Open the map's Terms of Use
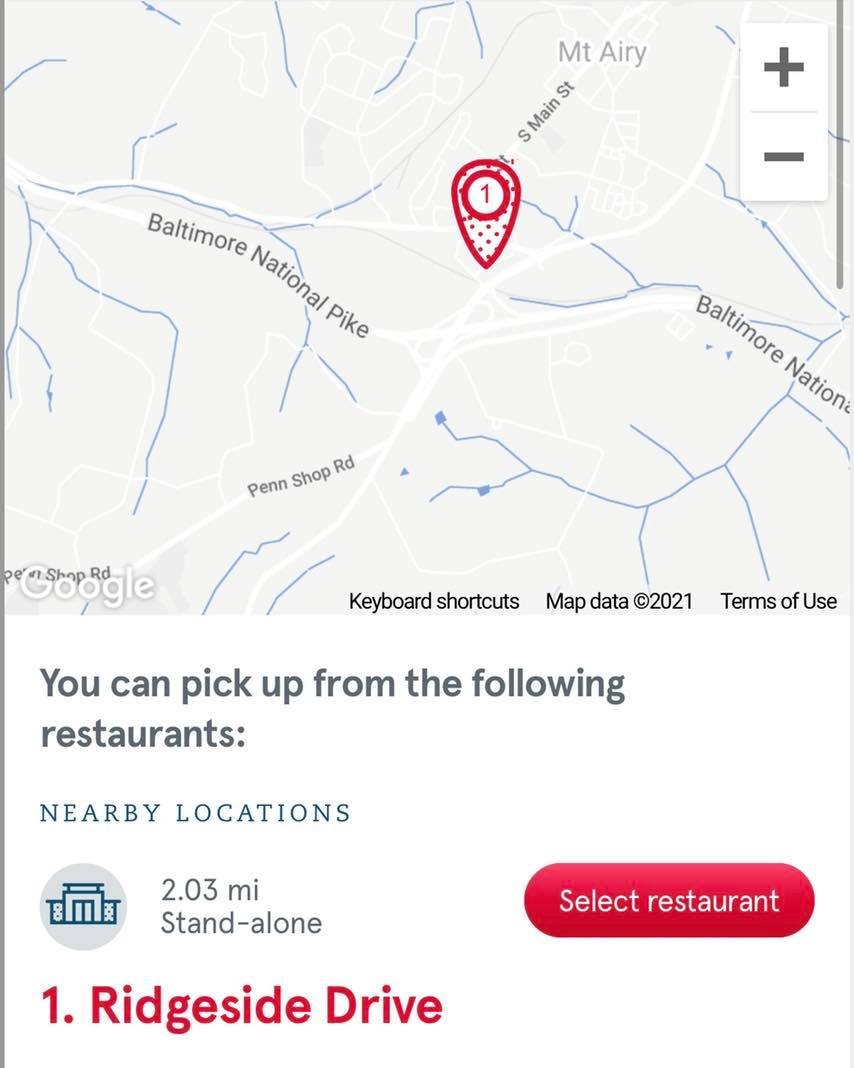Image resolution: width=854 pixels, height=1068 pixels. [778, 601]
